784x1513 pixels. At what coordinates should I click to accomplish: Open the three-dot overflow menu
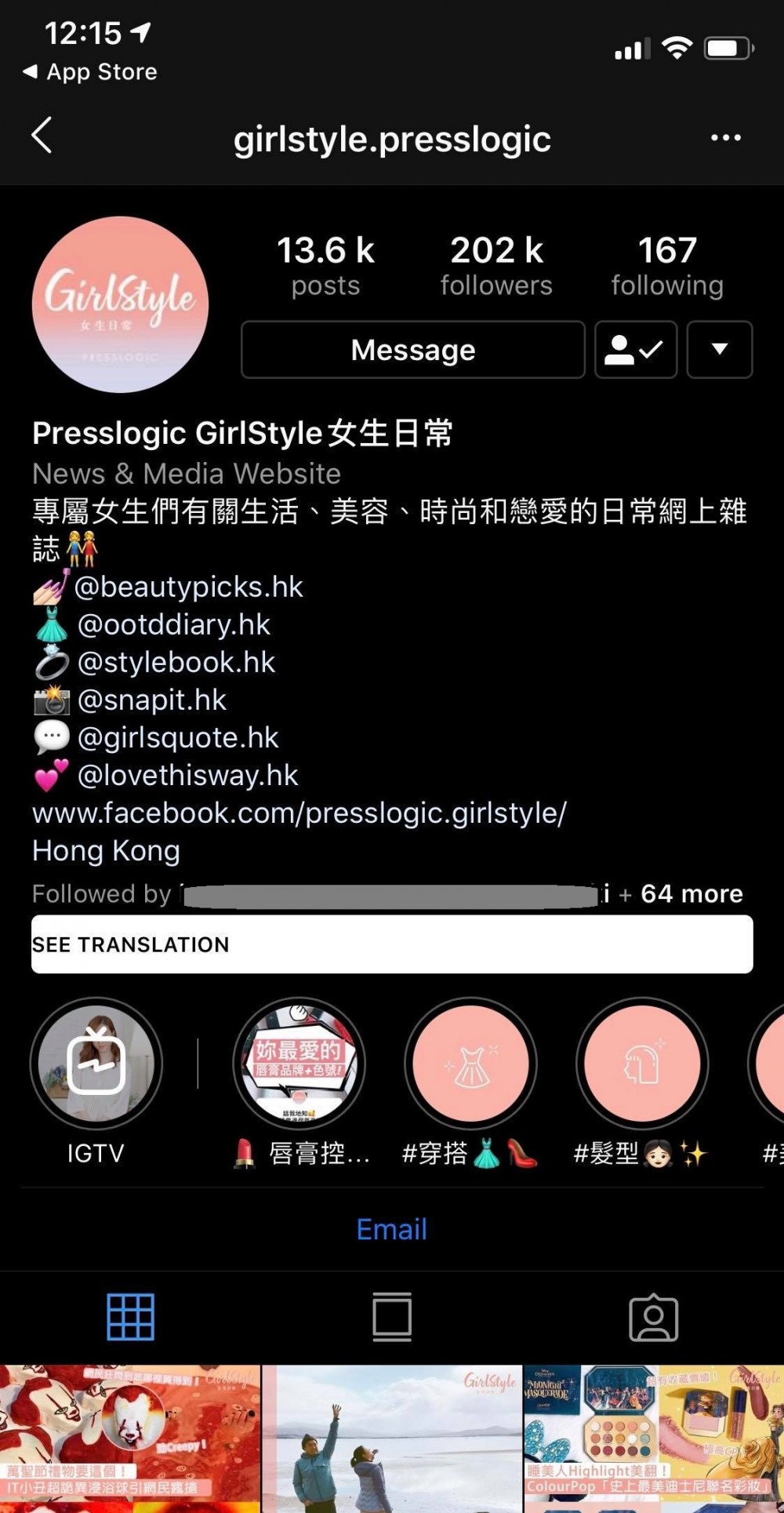click(x=725, y=138)
